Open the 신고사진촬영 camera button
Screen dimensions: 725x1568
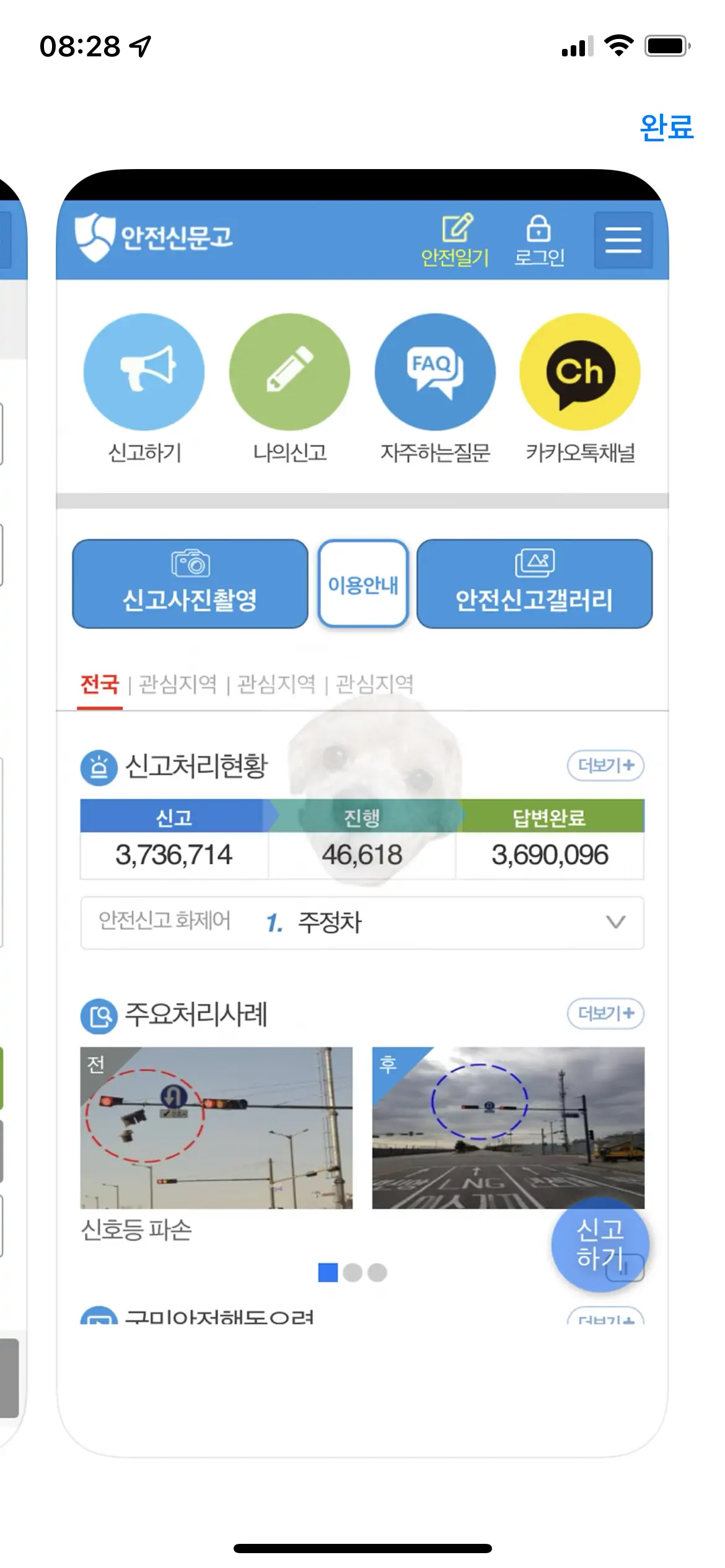(x=189, y=584)
